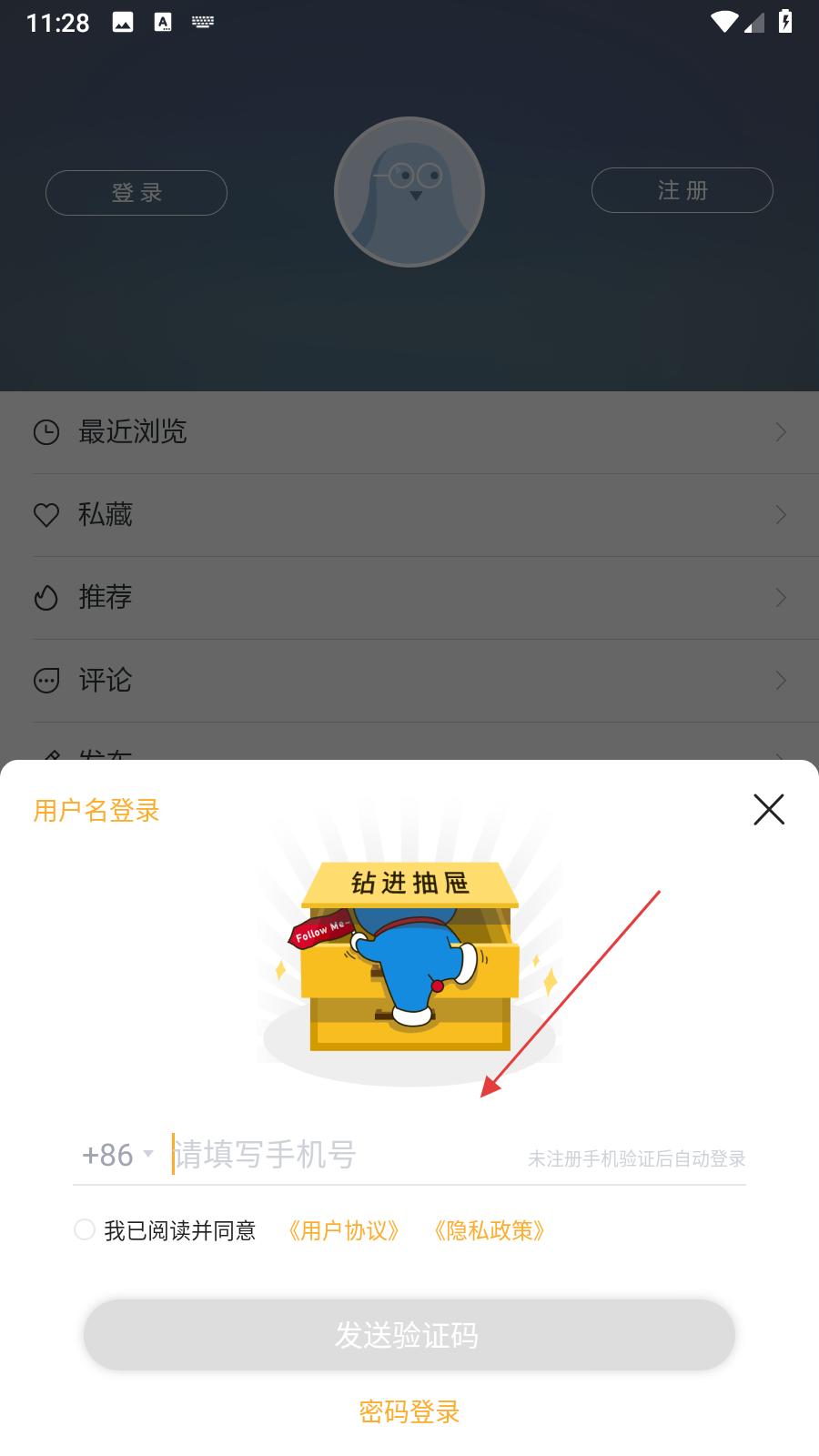Screen dimensions: 819x1456
Task: Open the 《隐私政策》 link
Action: click(490, 1230)
